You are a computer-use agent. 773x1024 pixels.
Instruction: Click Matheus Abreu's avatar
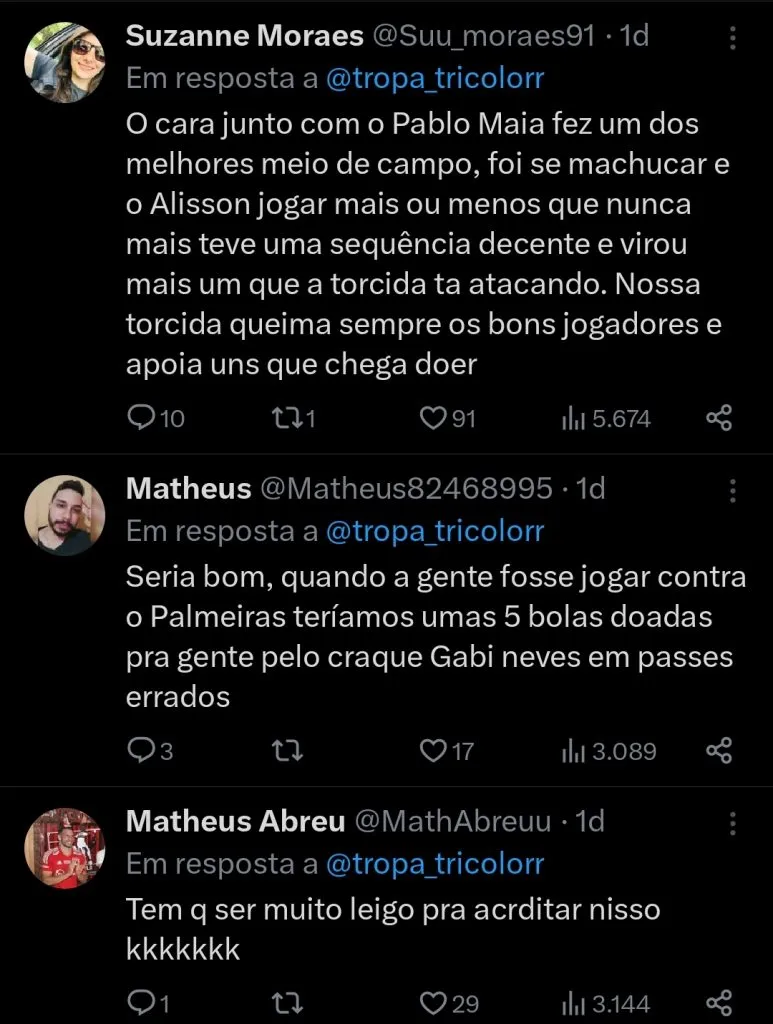tap(64, 847)
